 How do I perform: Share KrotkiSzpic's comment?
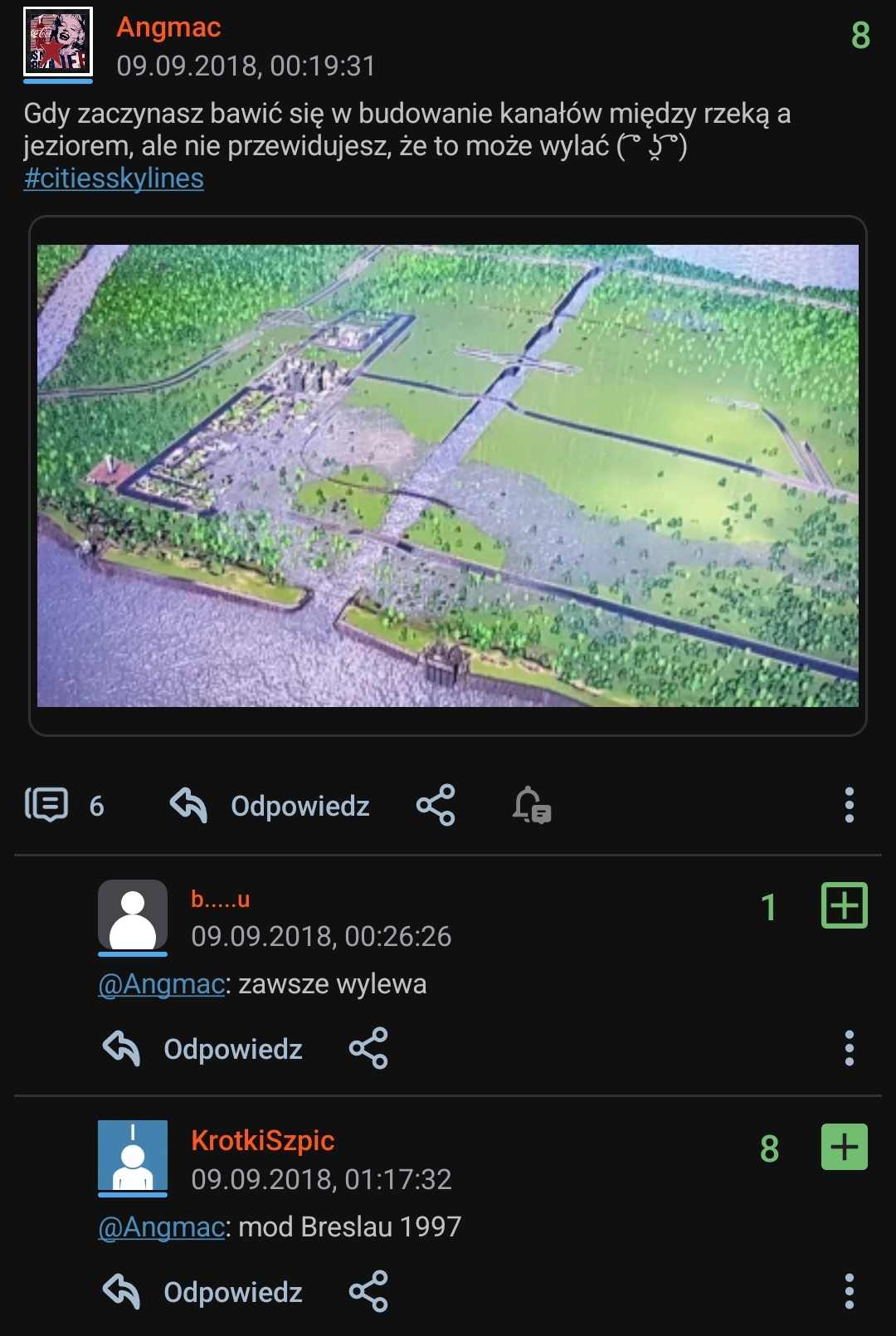[368, 1292]
